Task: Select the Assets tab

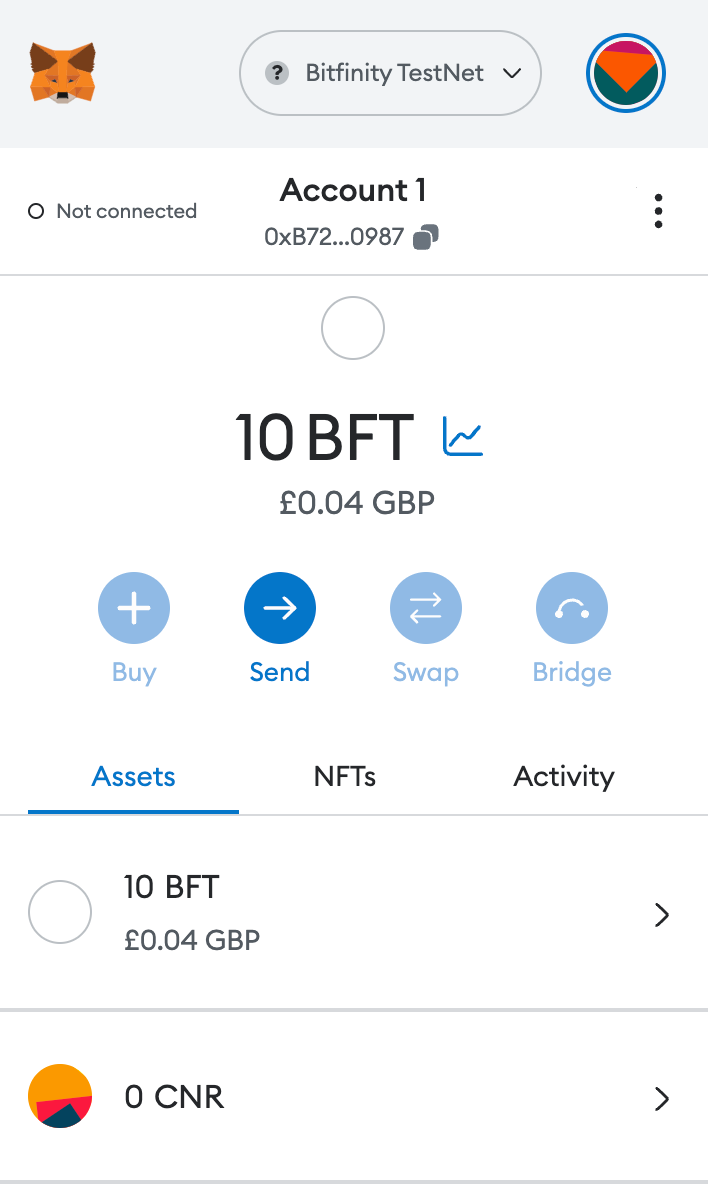Action: 134,777
